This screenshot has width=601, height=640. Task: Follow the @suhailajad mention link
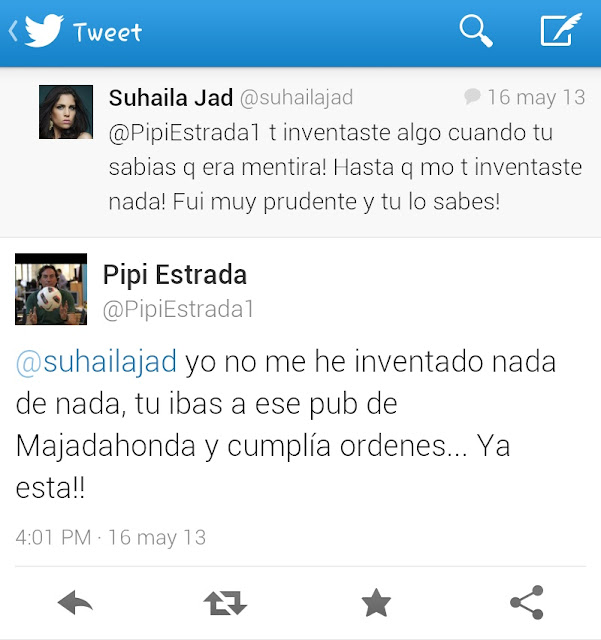96,361
